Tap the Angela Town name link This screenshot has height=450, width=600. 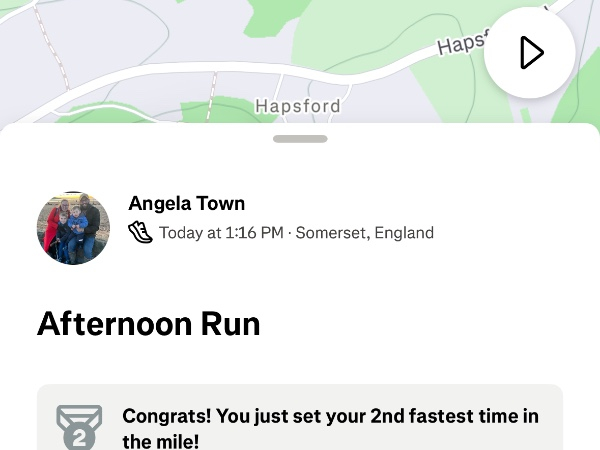click(x=187, y=204)
